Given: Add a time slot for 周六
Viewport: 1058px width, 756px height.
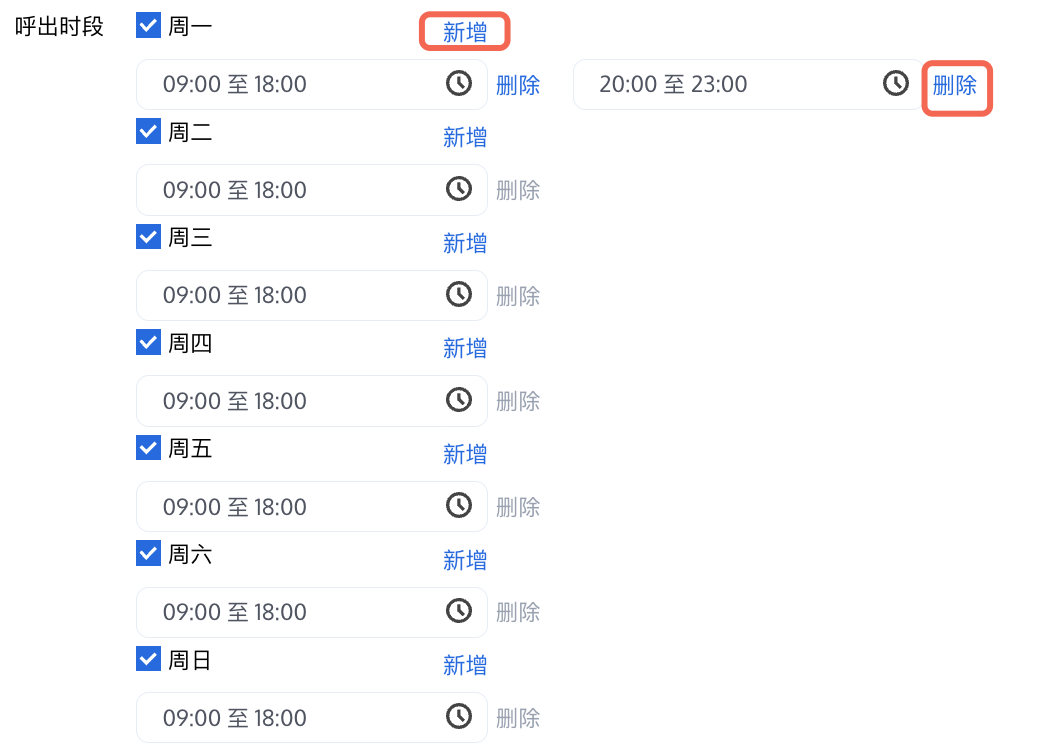Looking at the screenshot, I should click(465, 560).
